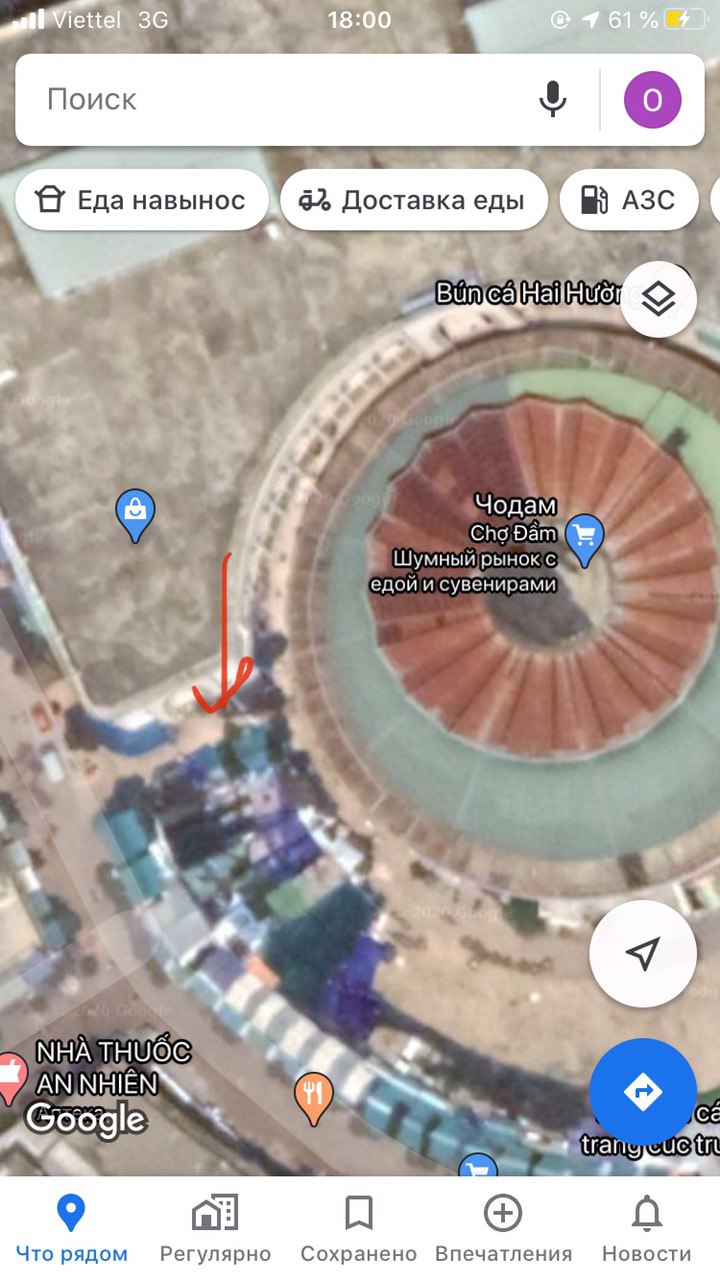Screen dimensions: 720x1280
Task: Switch to the Впечатления tab
Action: [x=503, y=1228]
